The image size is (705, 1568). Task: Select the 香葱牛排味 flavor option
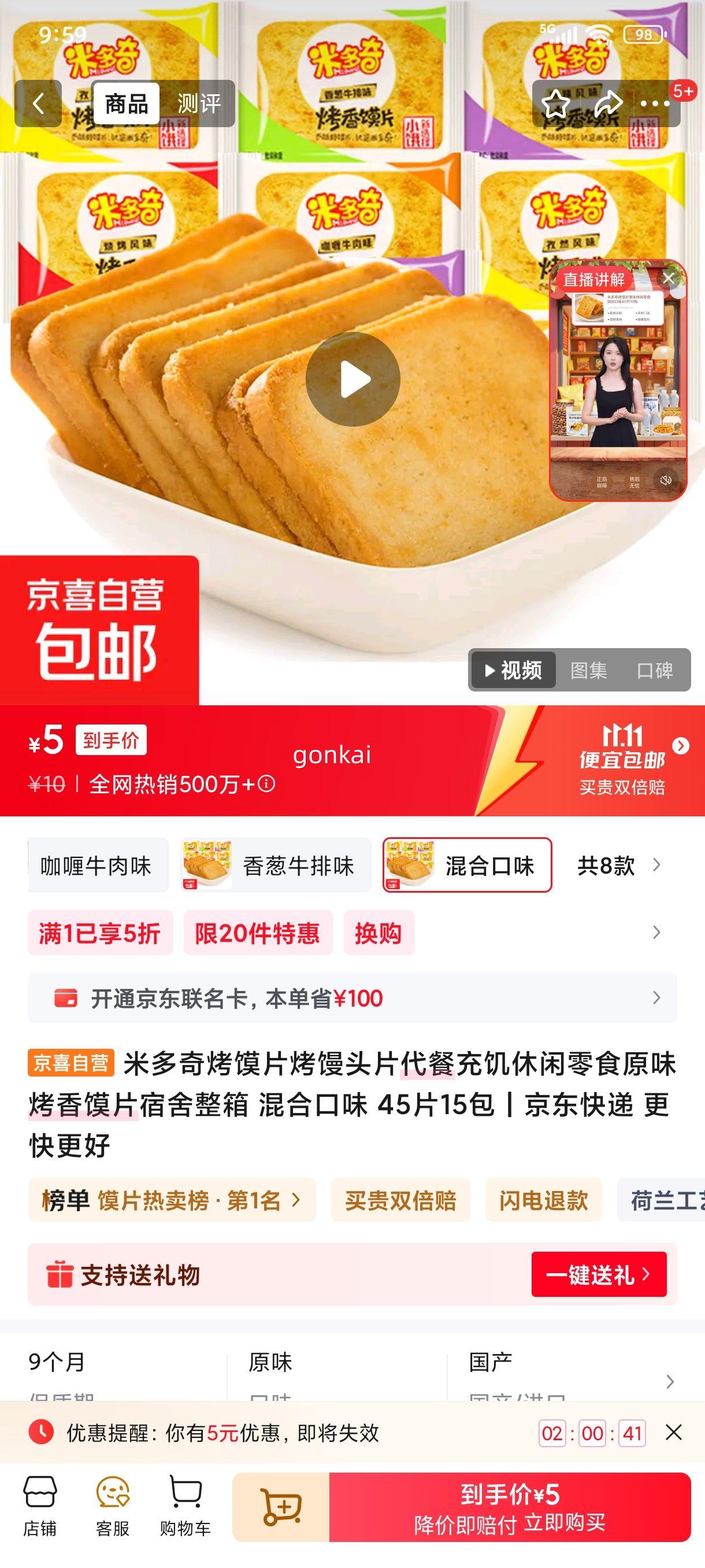[x=276, y=865]
